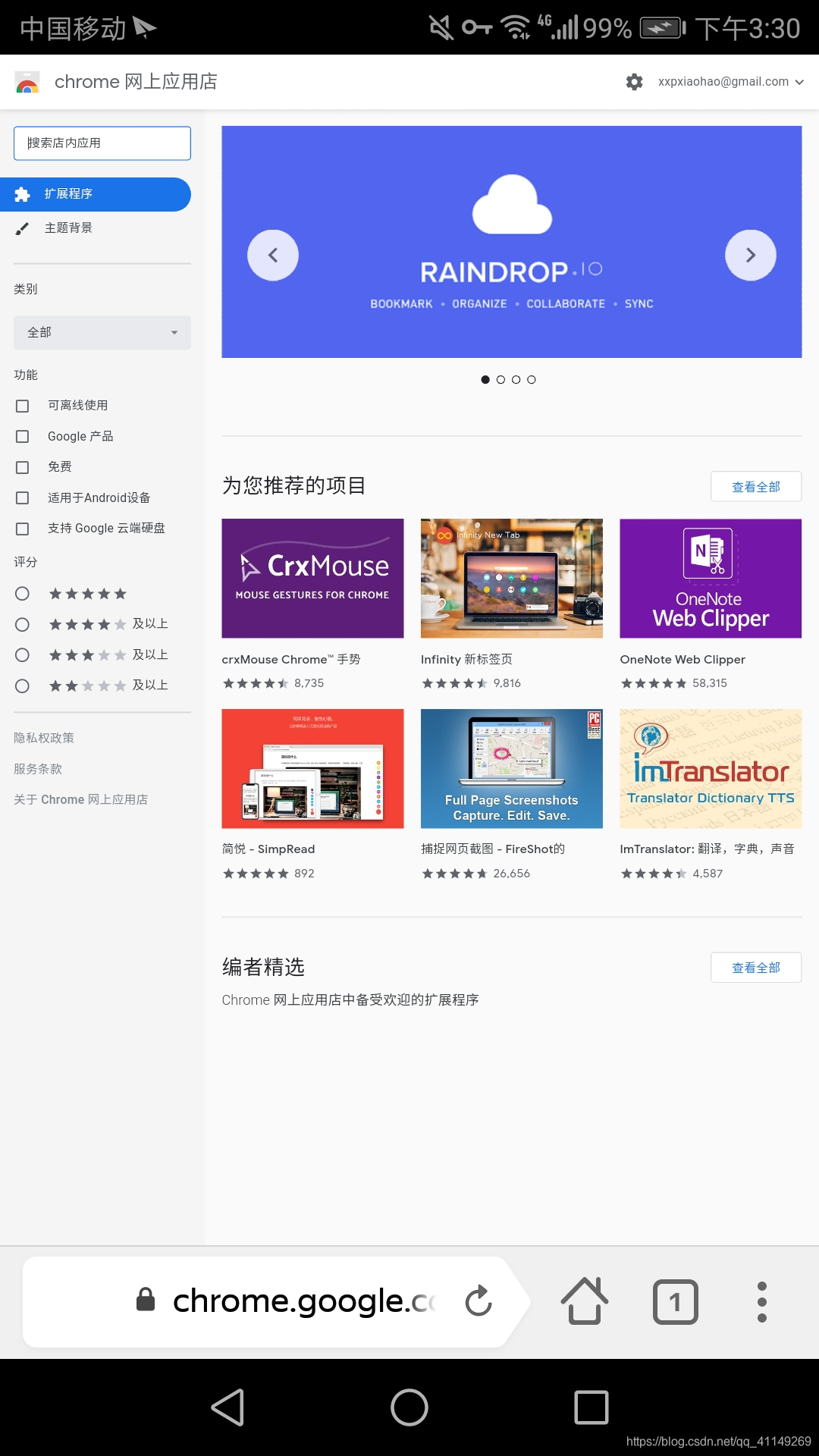Reload the page from address bar
The image size is (819, 1456).
(x=479, y=1301)
